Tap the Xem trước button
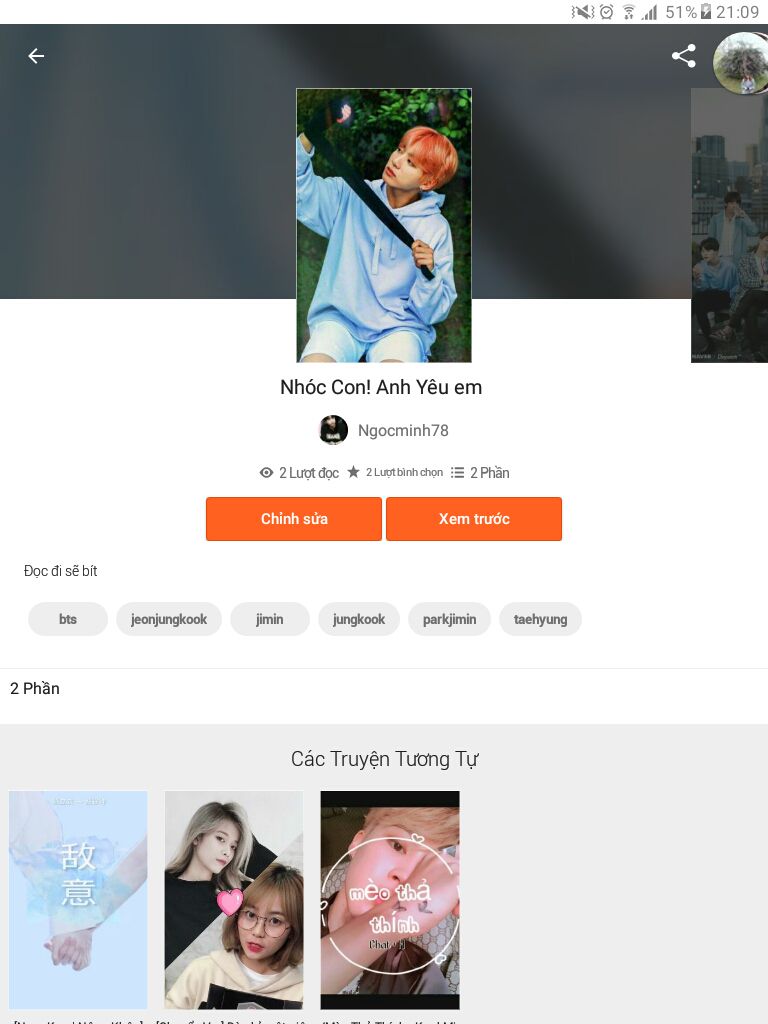 pyautogui.click(x=474, y=519)
